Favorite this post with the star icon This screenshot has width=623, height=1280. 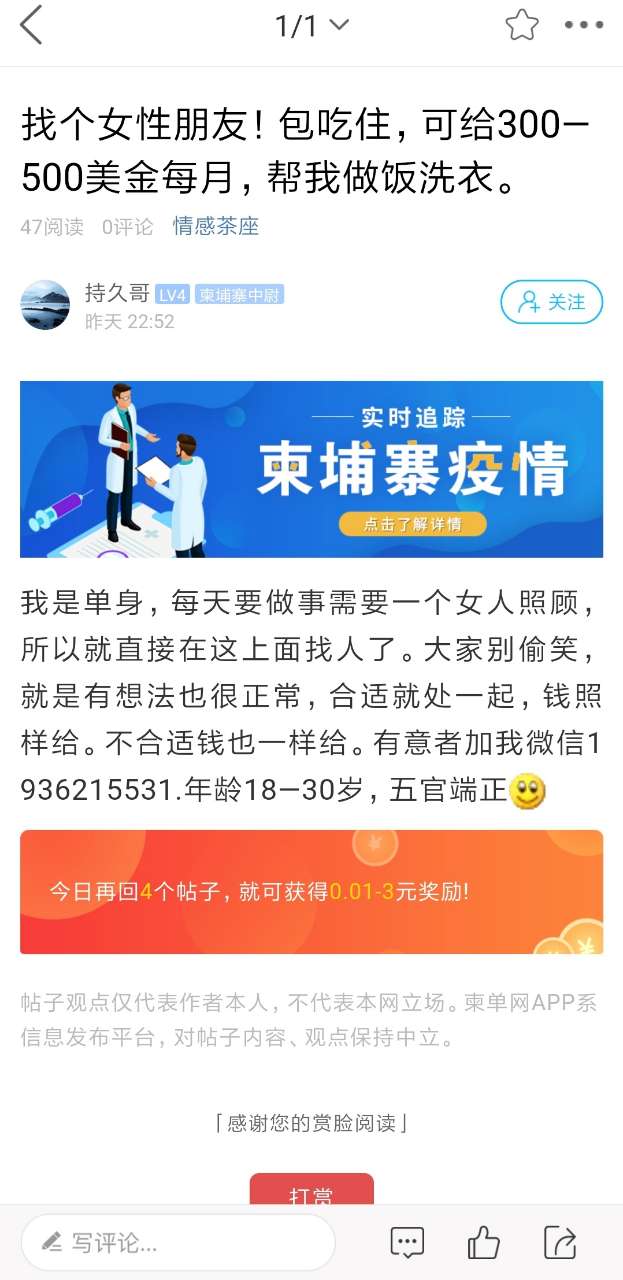(x=522, y=26)
